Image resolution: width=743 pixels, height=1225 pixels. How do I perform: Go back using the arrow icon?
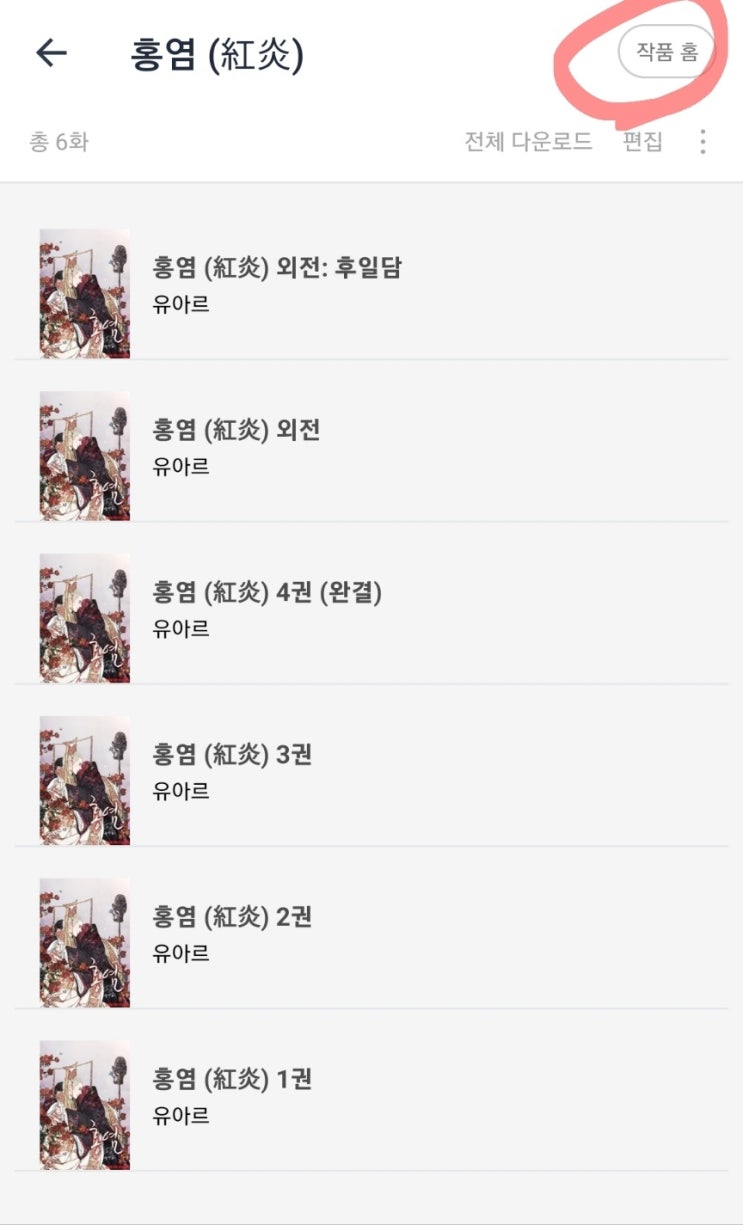pyautogui.click(x=51, y=53)
